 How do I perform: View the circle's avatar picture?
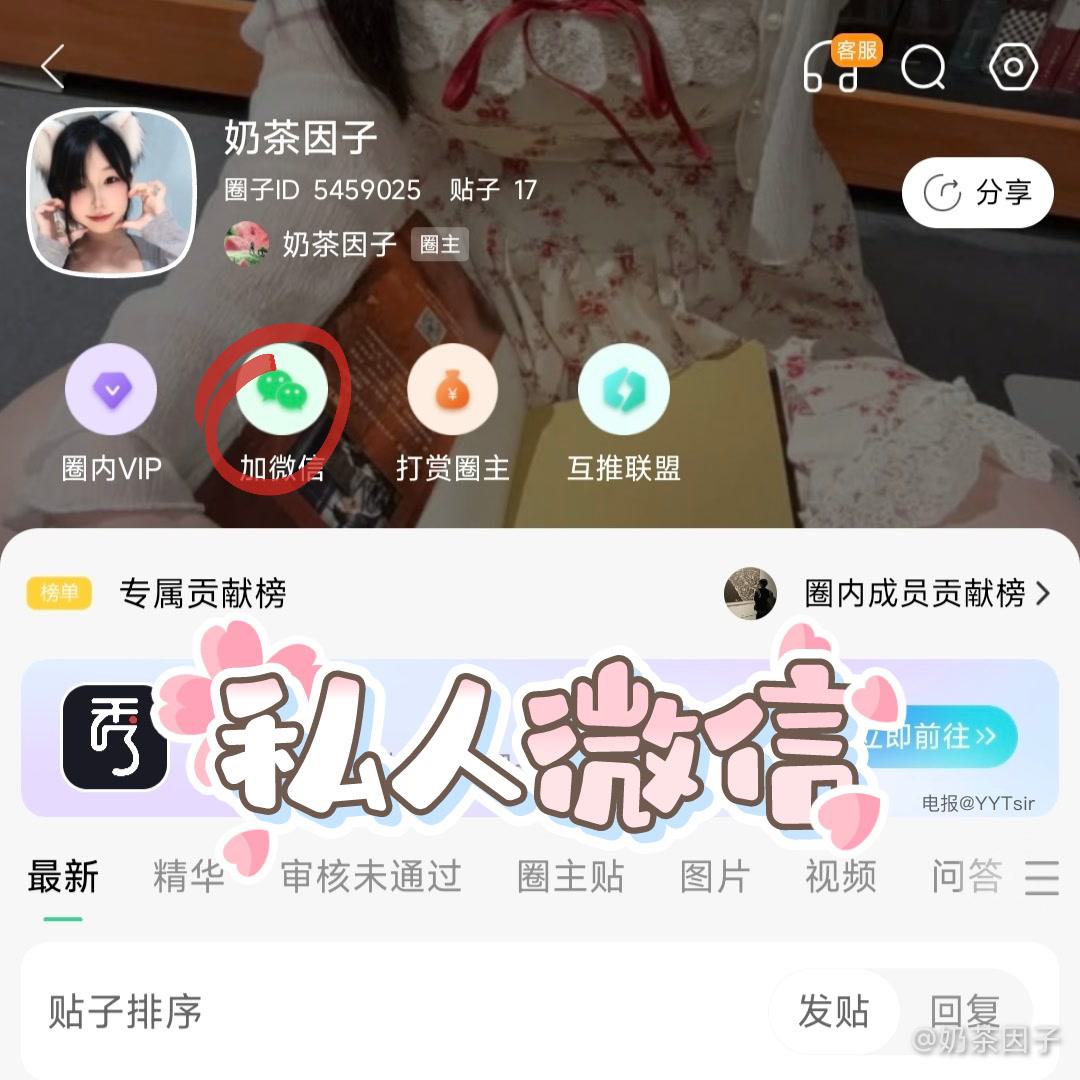click(111, 192)
